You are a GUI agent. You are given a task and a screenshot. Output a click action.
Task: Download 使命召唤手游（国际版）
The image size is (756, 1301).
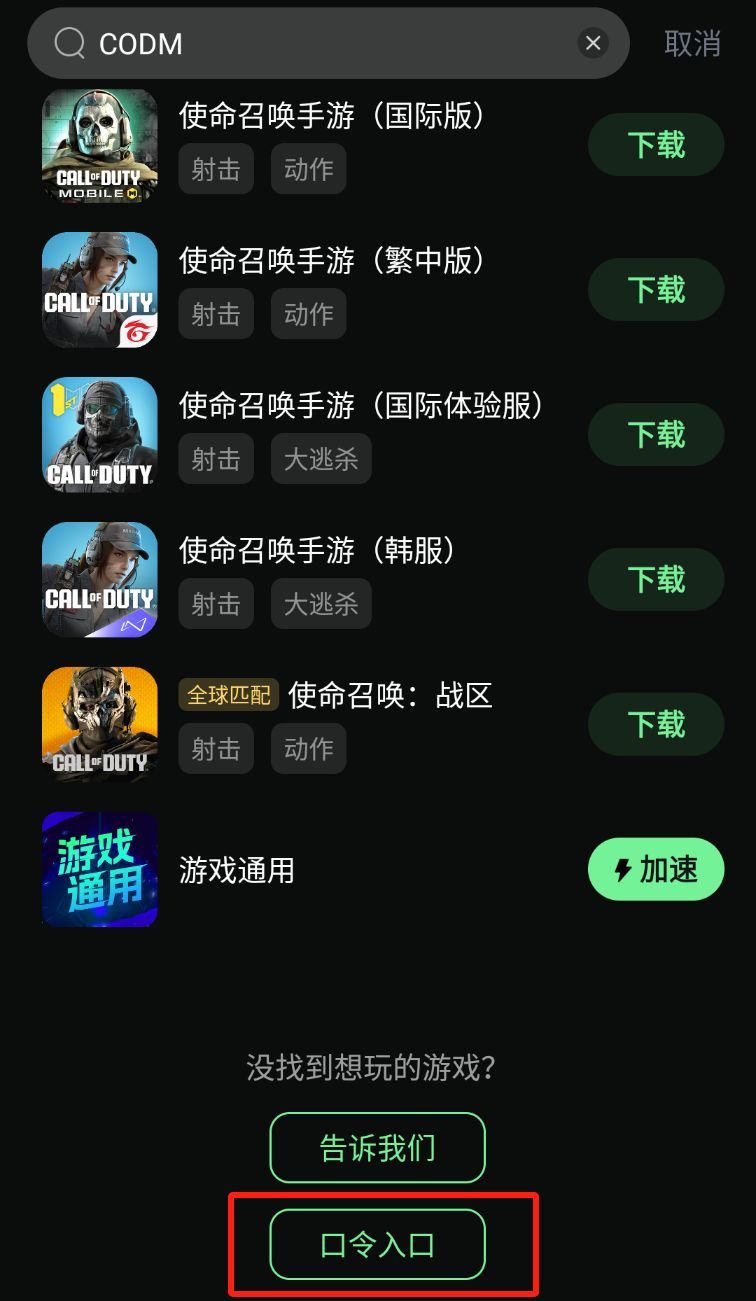656,145
